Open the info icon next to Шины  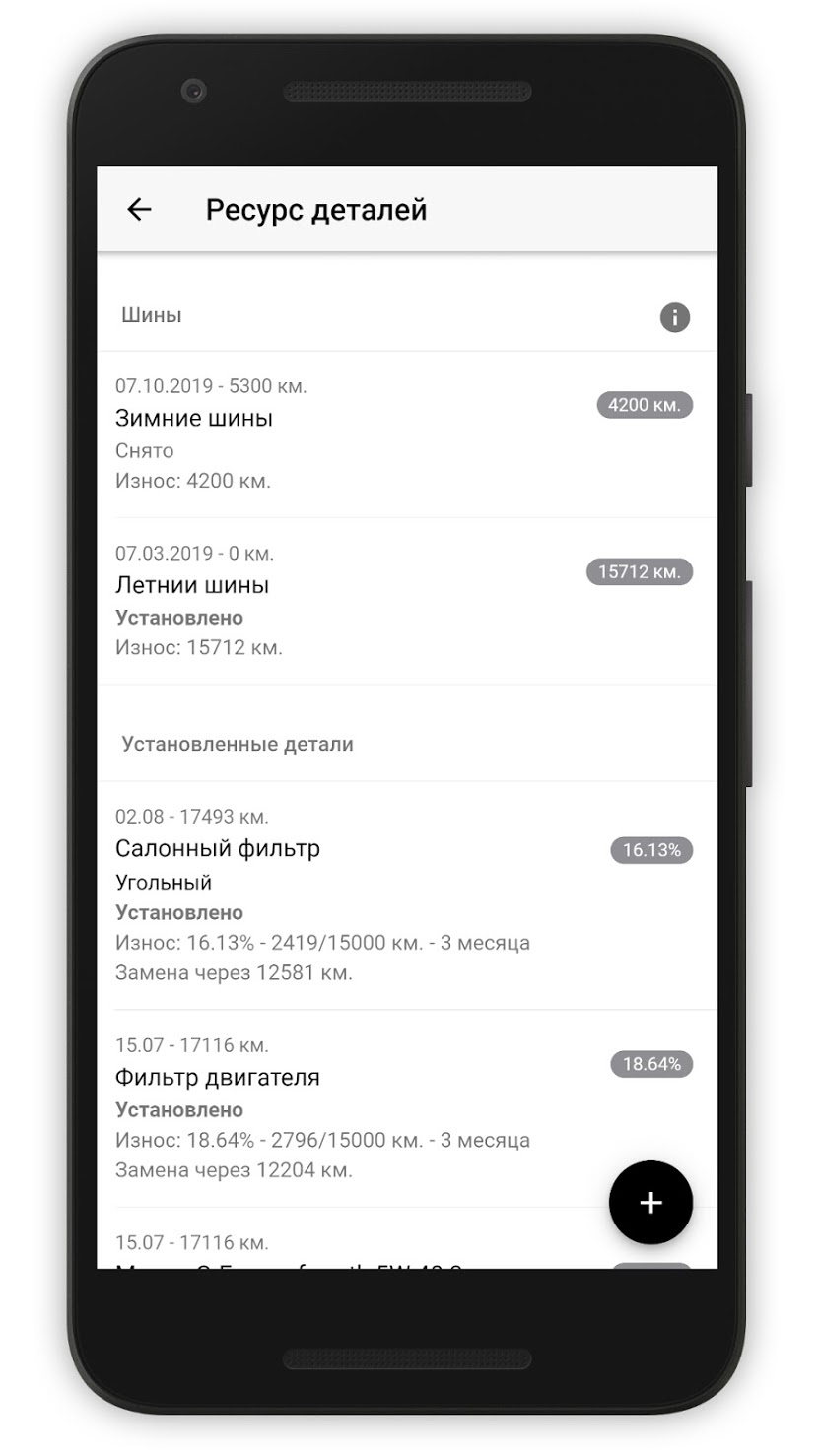click(674, 317)
